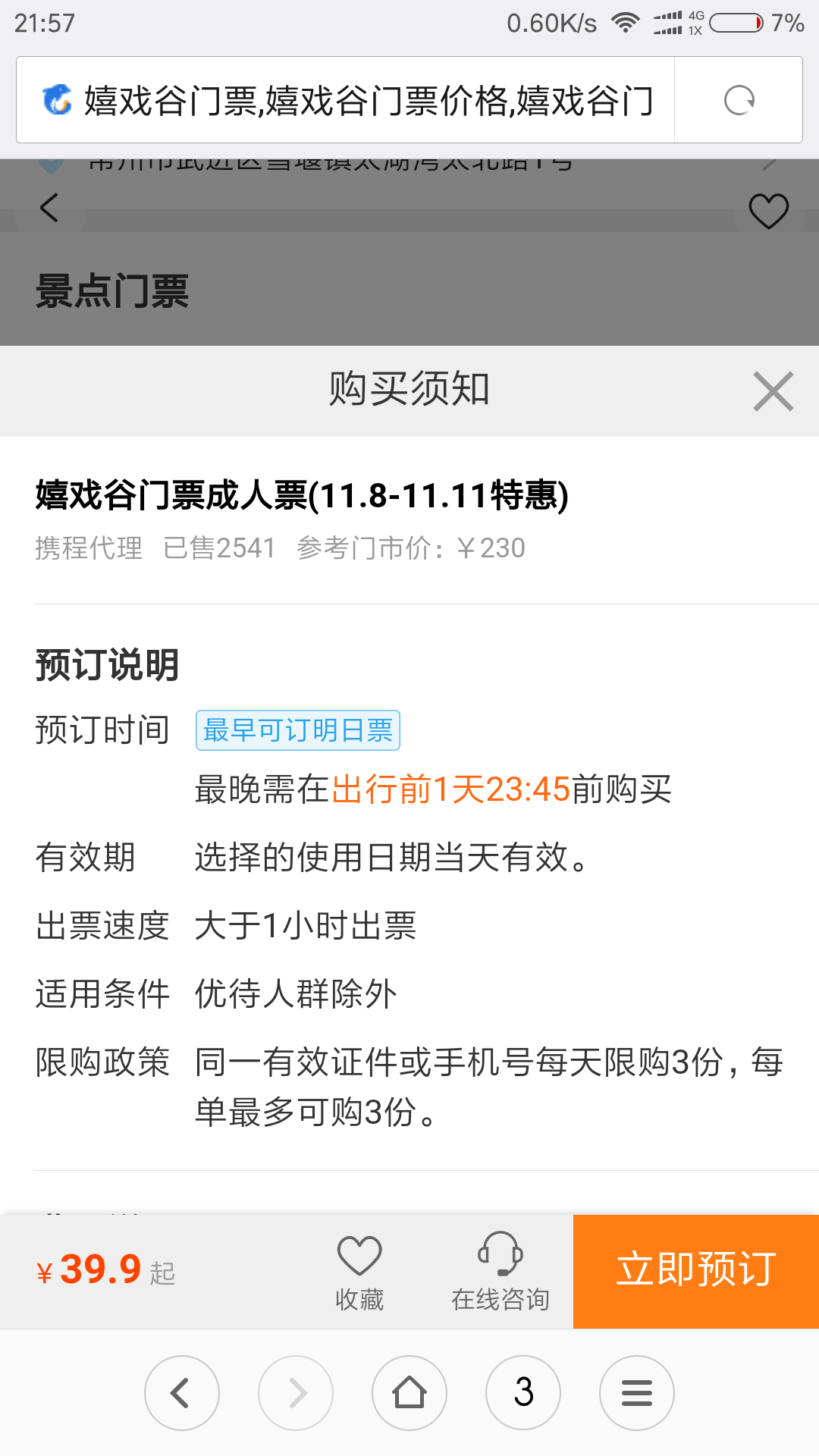Viewport: 819px width, 1456px height.
Task: Tap the heart icon in the page header
Action: (768, 211)
